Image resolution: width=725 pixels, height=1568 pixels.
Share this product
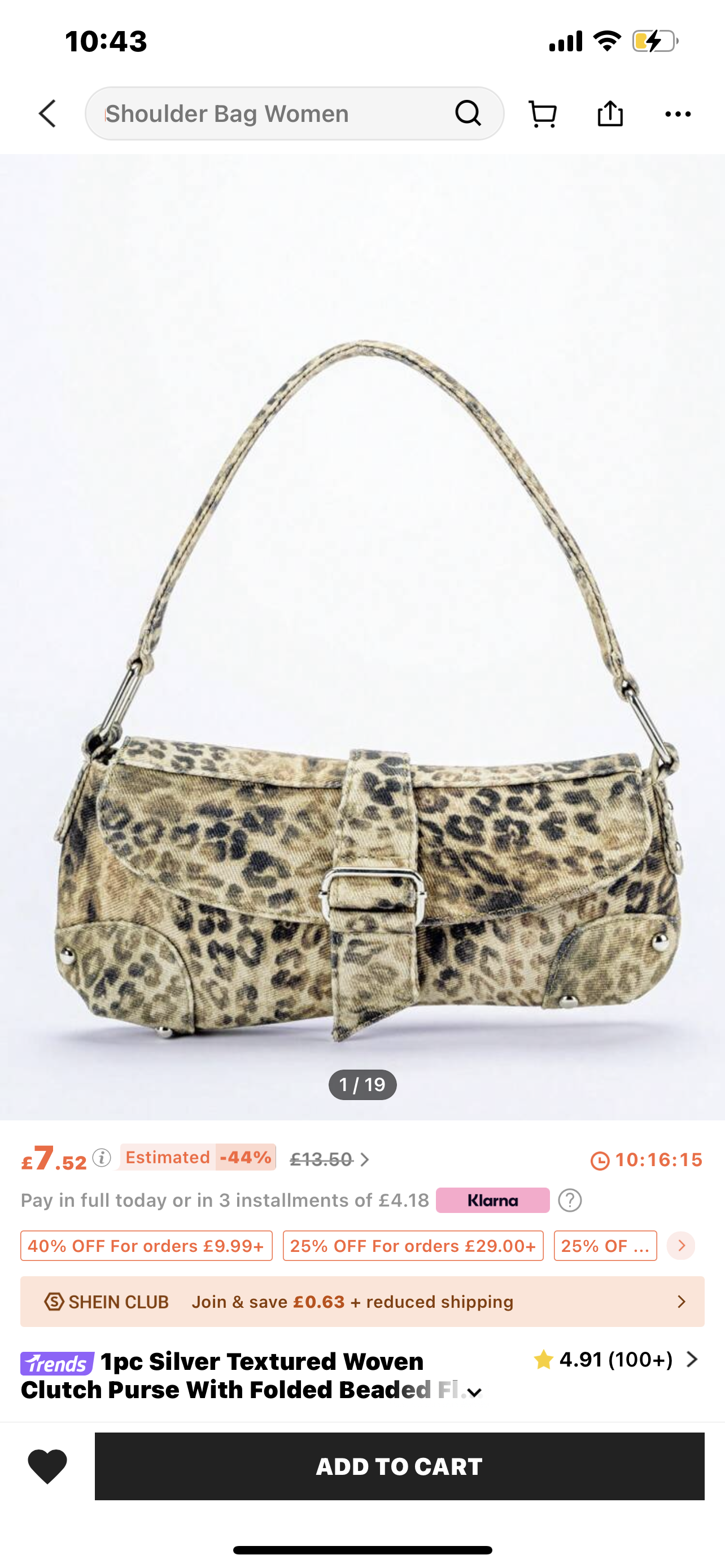610,114
